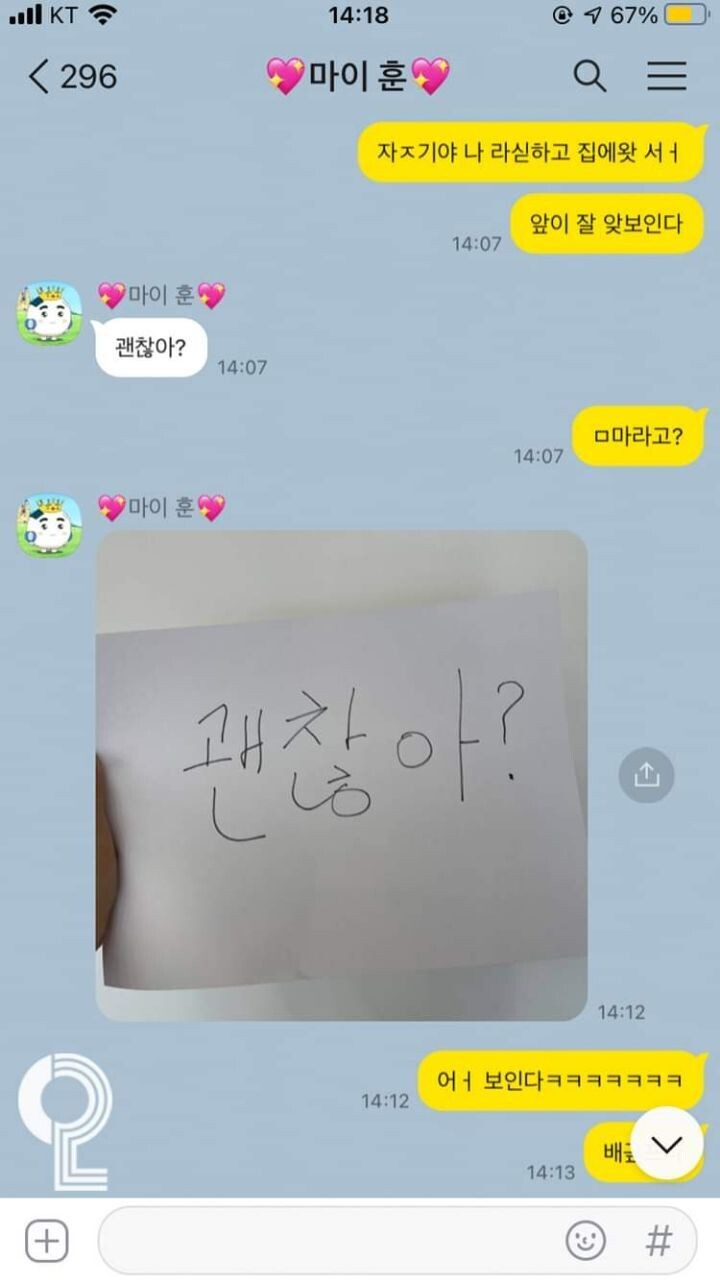Jump to latest message with down arrow

click(667, 1144)
